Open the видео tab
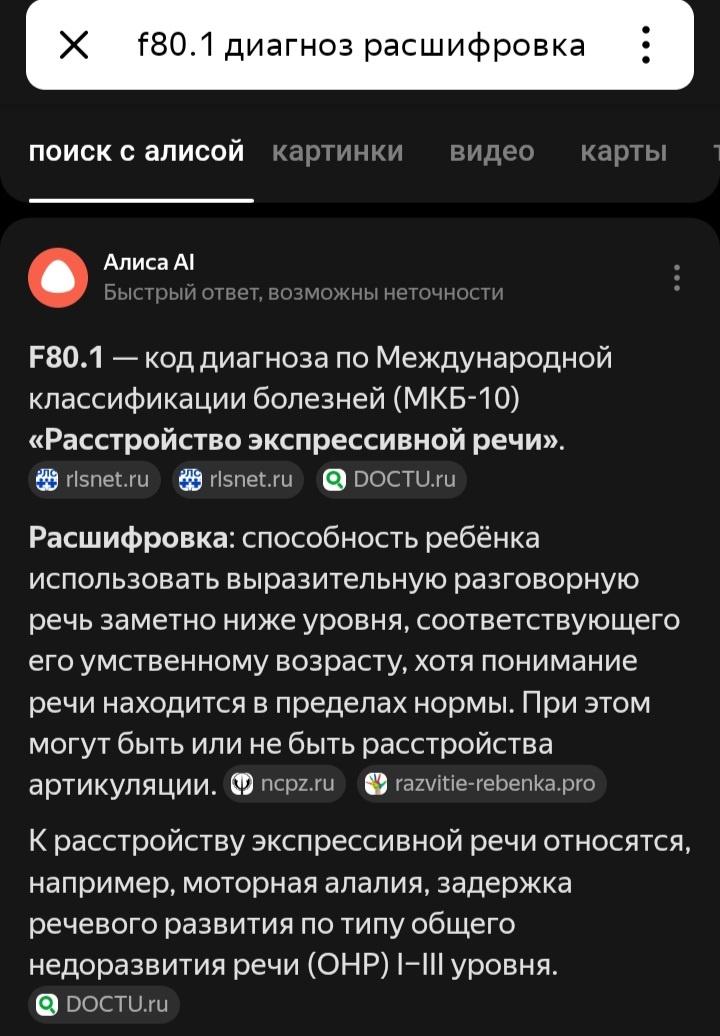The width and height of the screenshot is (720, 1036). (x=491, y=152)
